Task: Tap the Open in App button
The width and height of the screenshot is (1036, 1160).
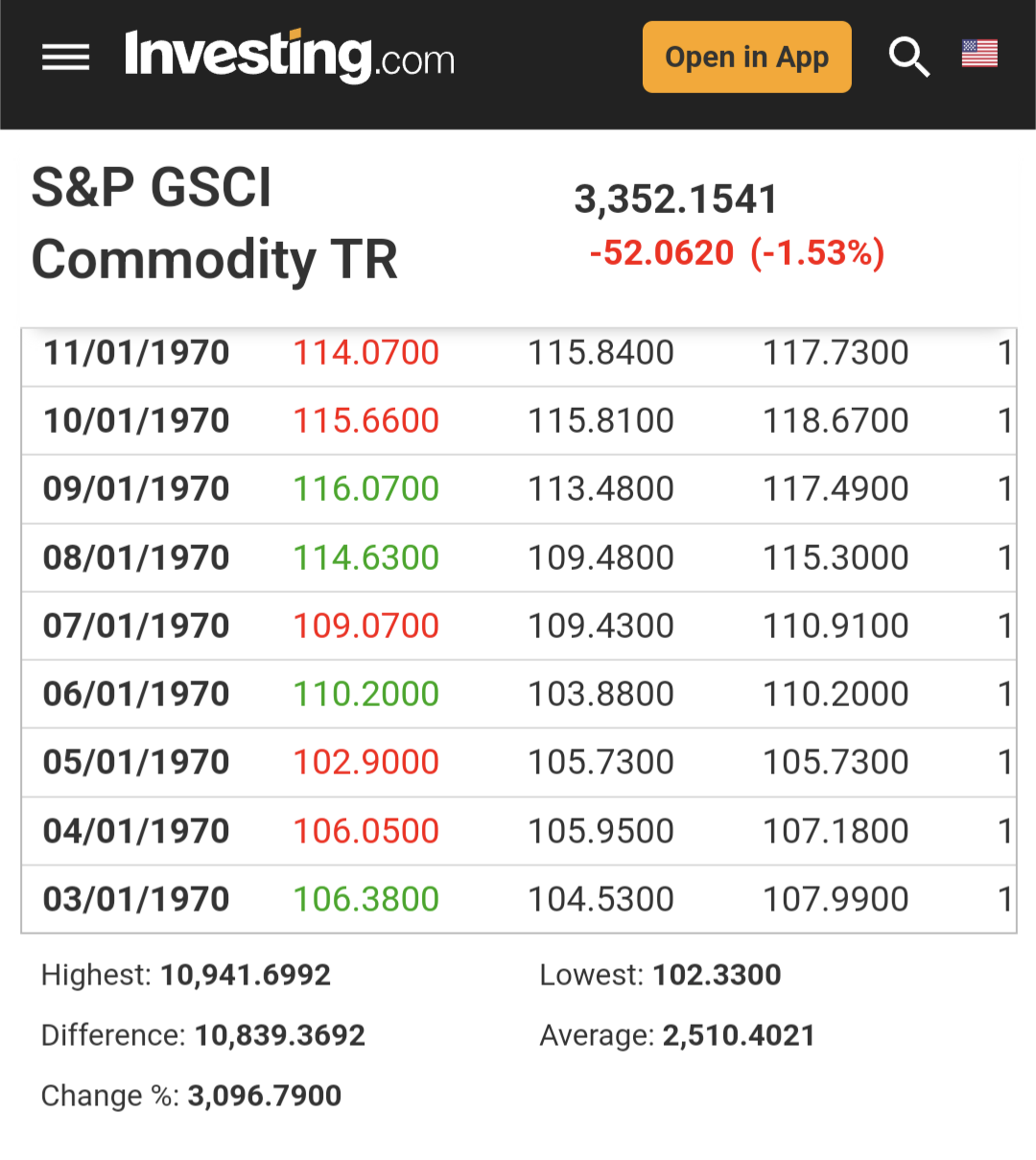Action: (x=746, y=58)
